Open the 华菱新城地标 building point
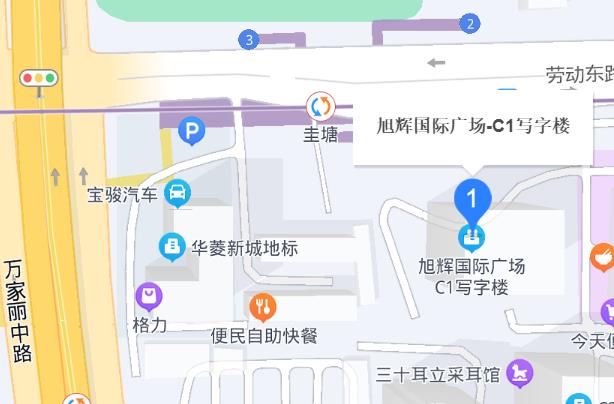 [172, 245]
